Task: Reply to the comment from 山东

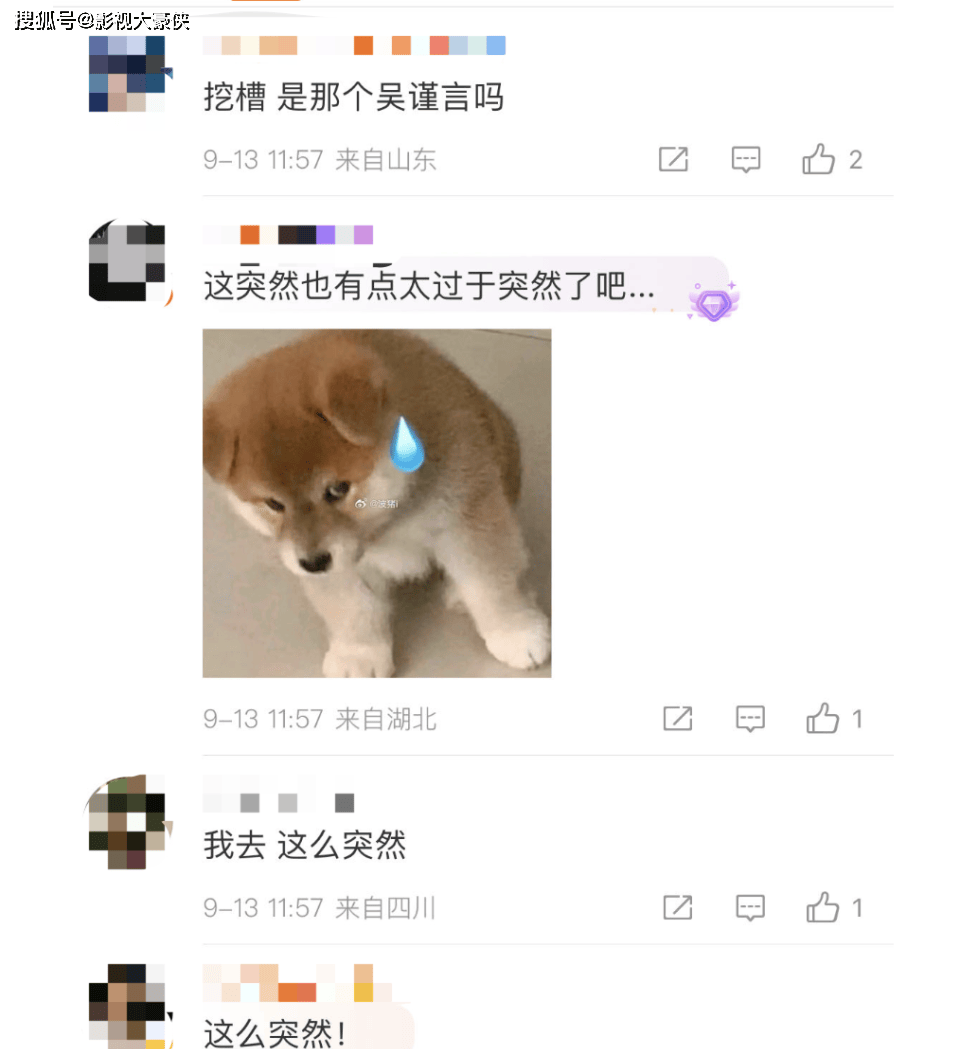Action: click(x=746, y=160)
